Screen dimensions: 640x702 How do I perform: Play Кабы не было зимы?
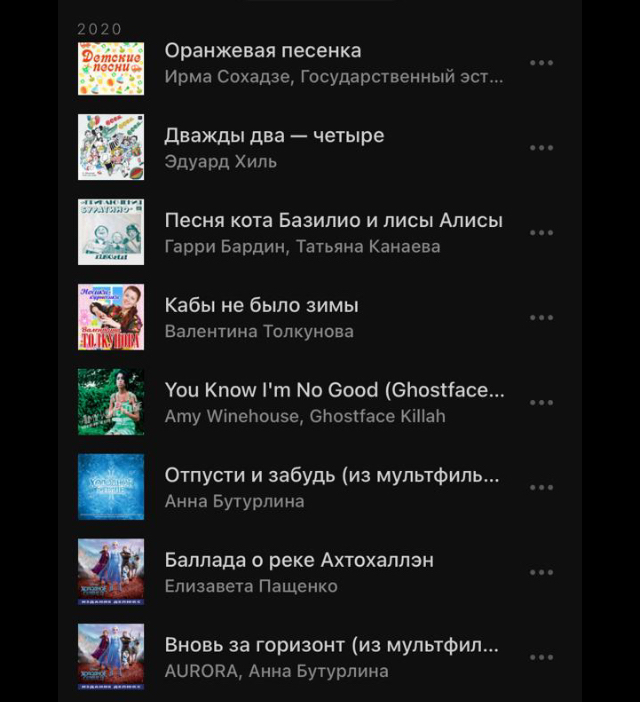[261, 306]
